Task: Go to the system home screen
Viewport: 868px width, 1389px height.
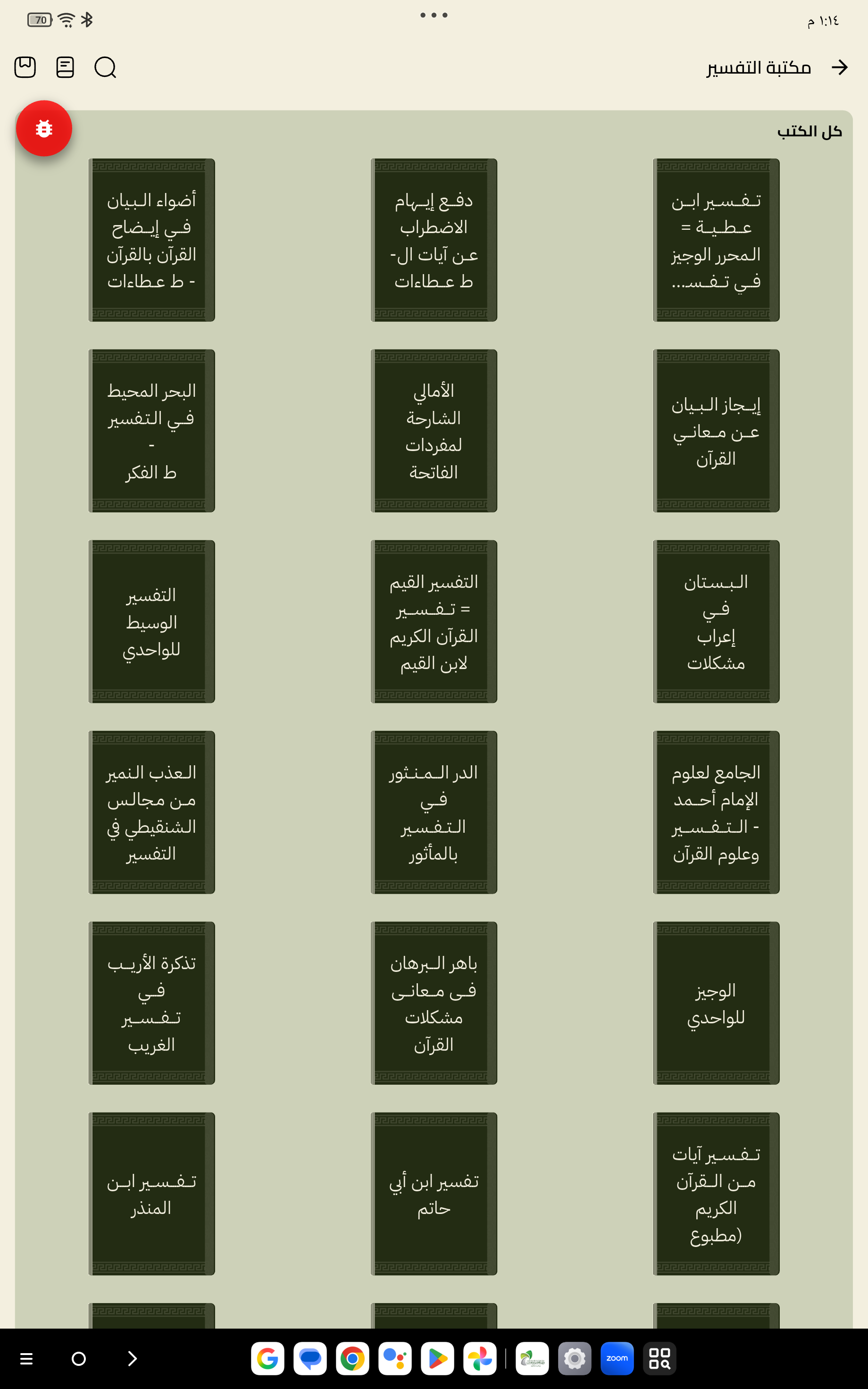Action: click(79, 1359)
